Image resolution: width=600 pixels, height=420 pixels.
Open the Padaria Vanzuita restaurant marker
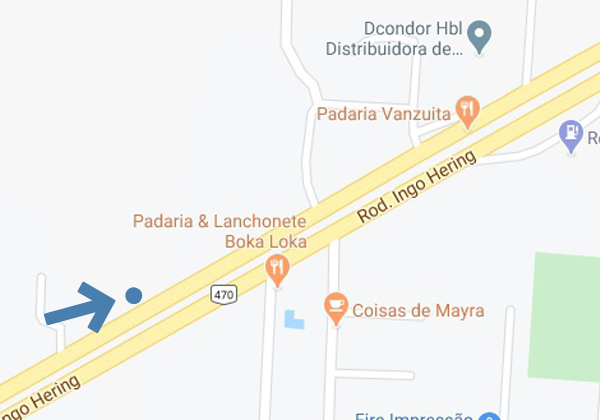[x=466, y=110]
